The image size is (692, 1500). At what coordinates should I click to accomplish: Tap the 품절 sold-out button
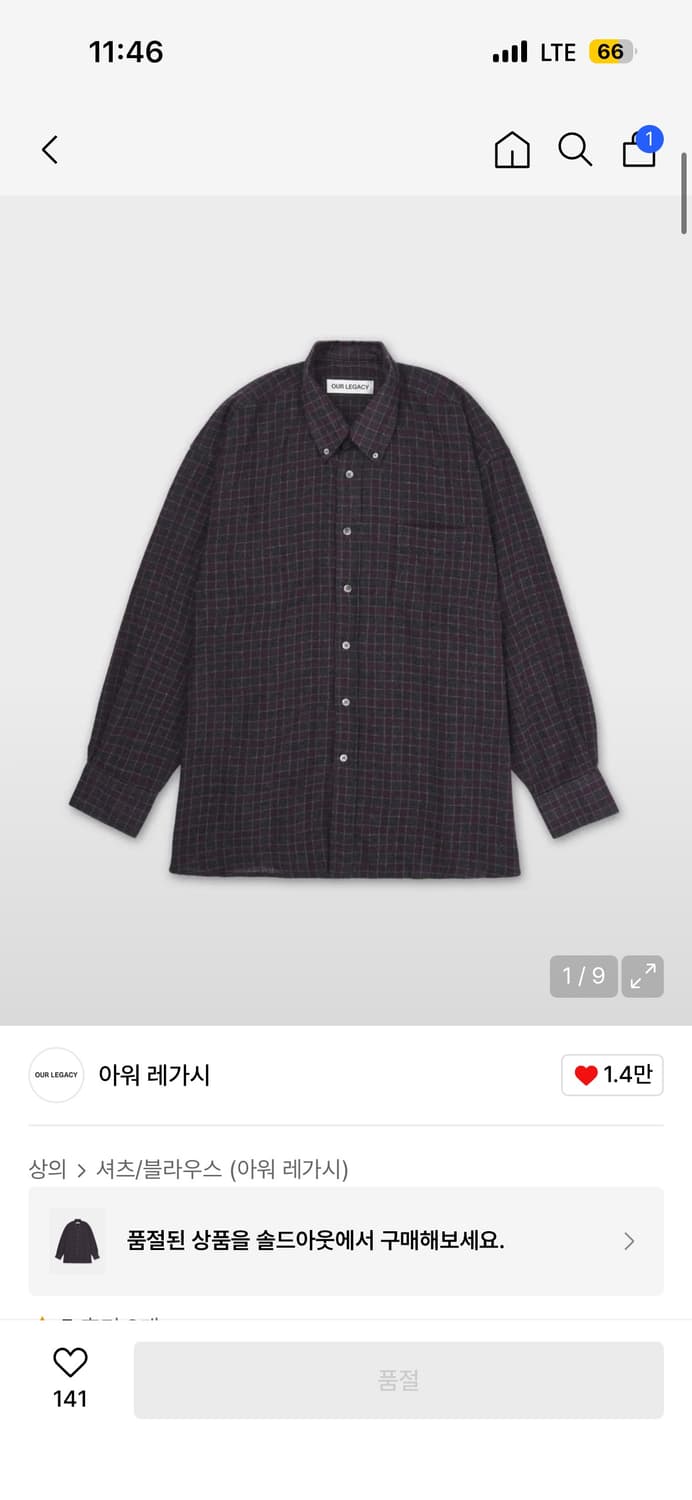pos(398,1380)
